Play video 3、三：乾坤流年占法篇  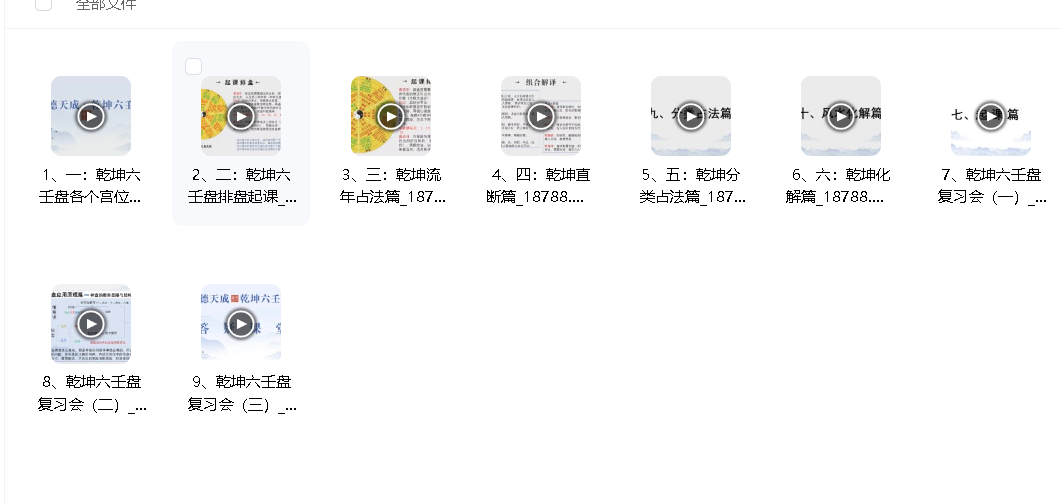pyautogui.click(x=391, y=117)
